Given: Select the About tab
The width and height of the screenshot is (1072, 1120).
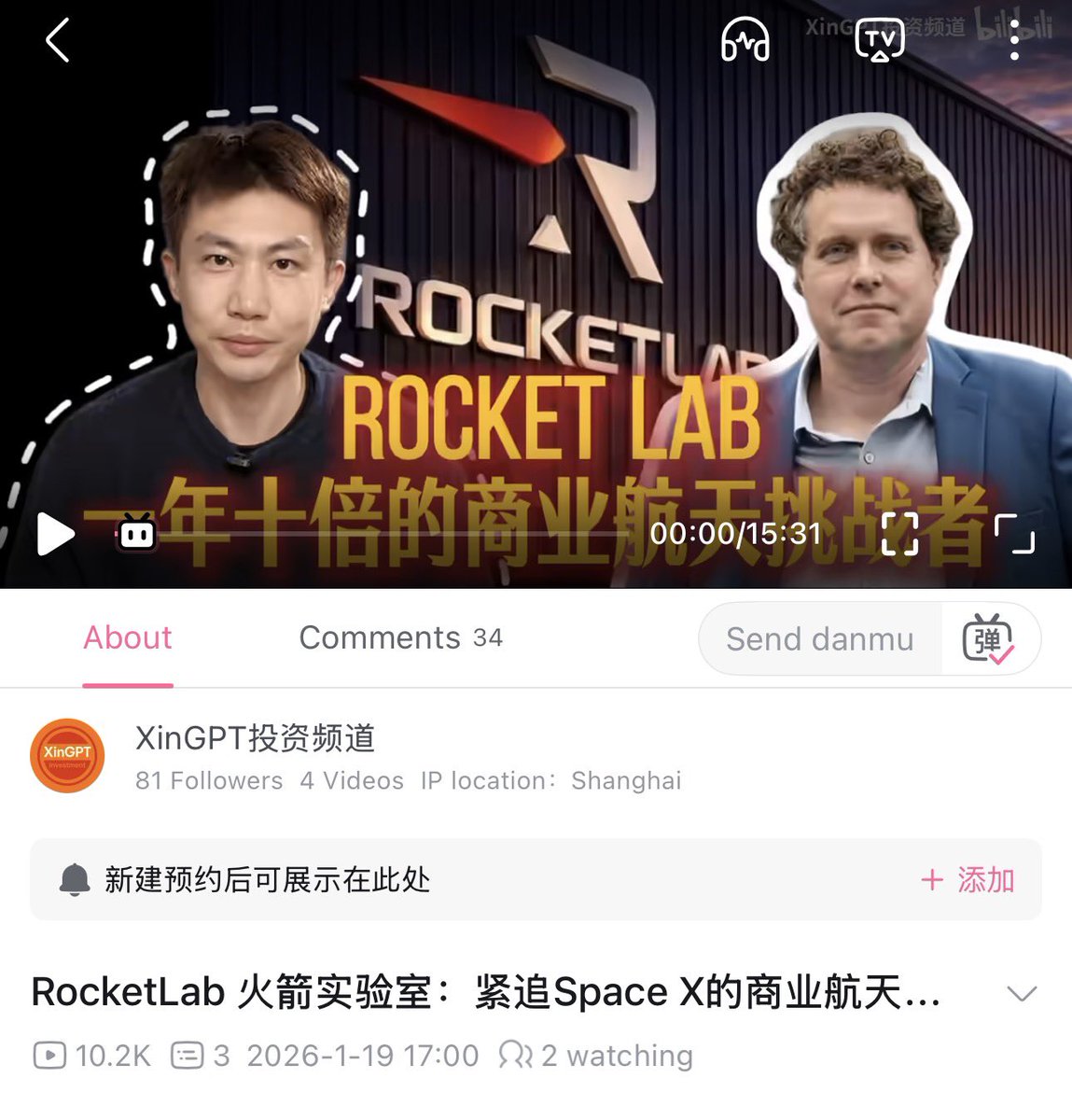Looking at the screenshot, I should [x=128, y=638].
